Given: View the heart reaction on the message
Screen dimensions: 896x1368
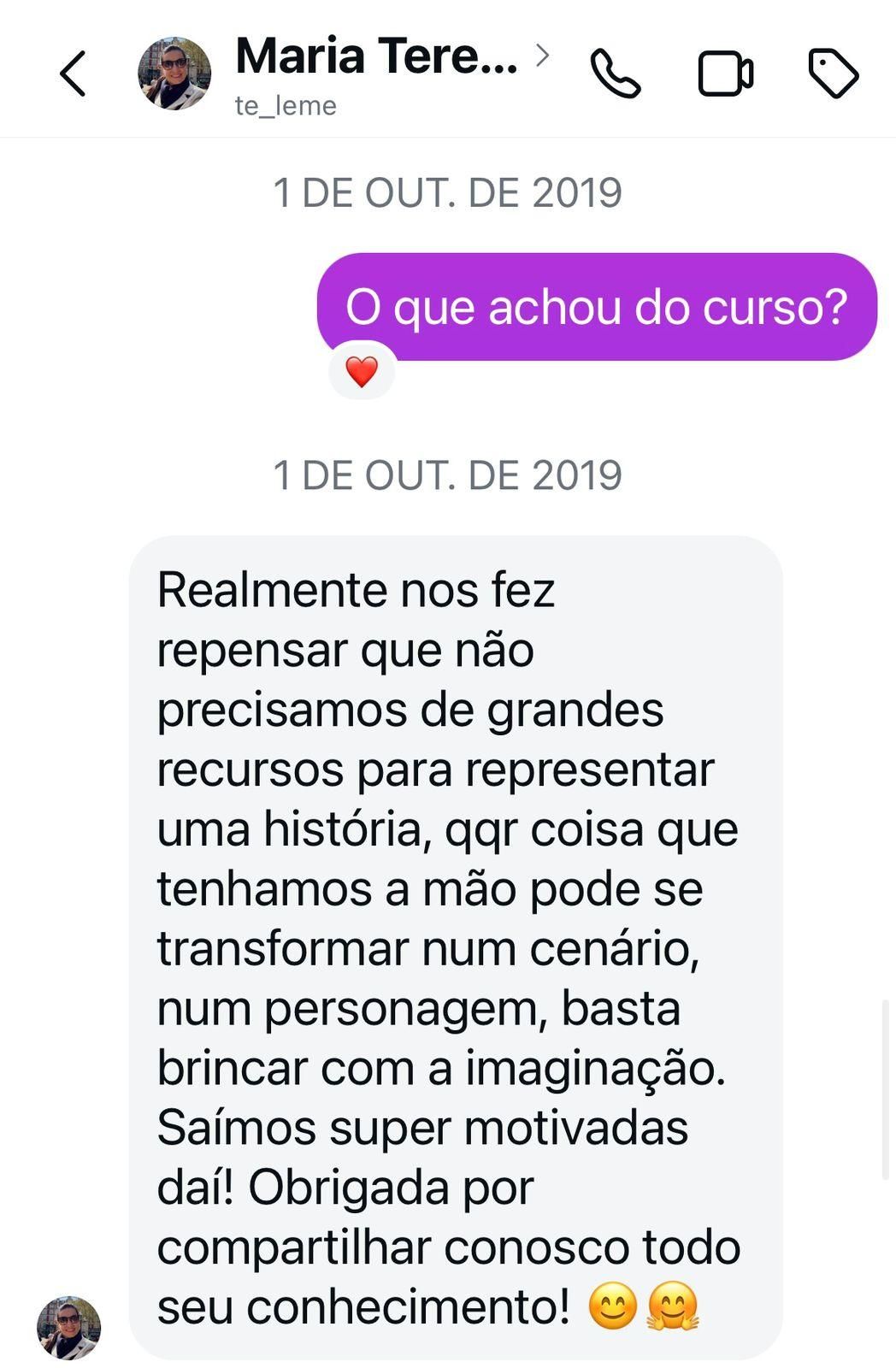Looking at the screenshot, I should coord(362,372).
